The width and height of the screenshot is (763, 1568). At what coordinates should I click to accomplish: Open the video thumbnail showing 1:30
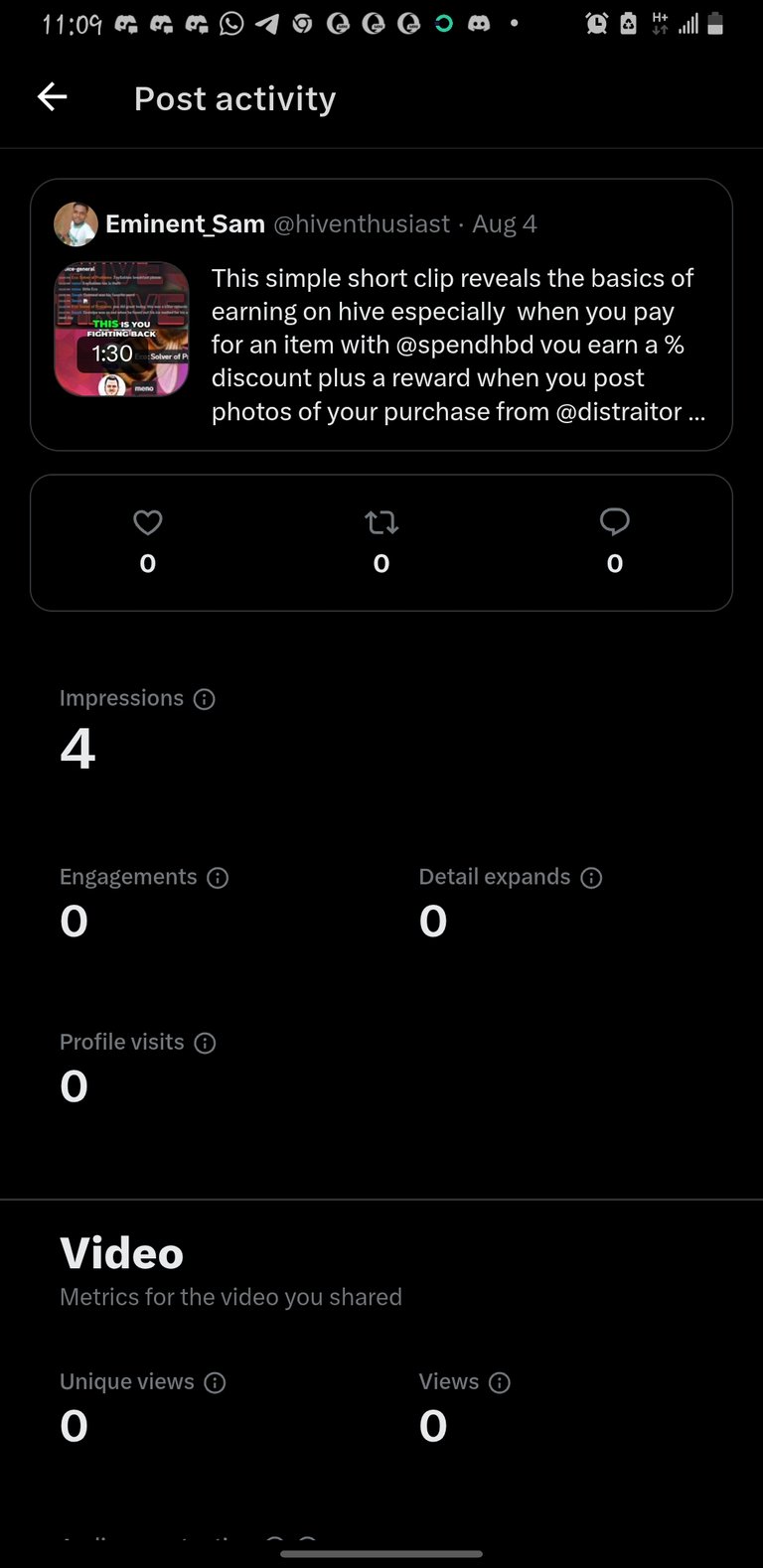121,330
